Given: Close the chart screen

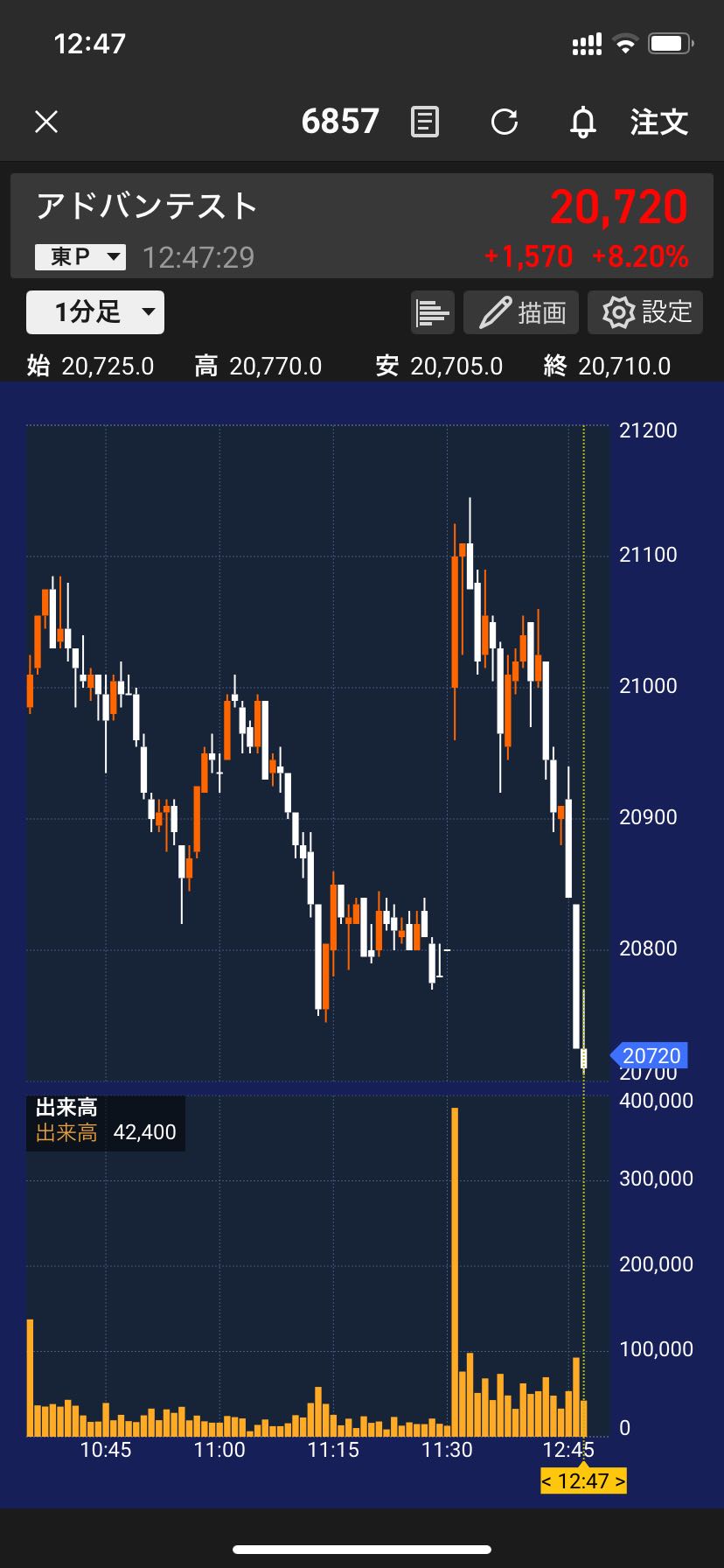Looking at the screenshot, I should tap(46, 122).
